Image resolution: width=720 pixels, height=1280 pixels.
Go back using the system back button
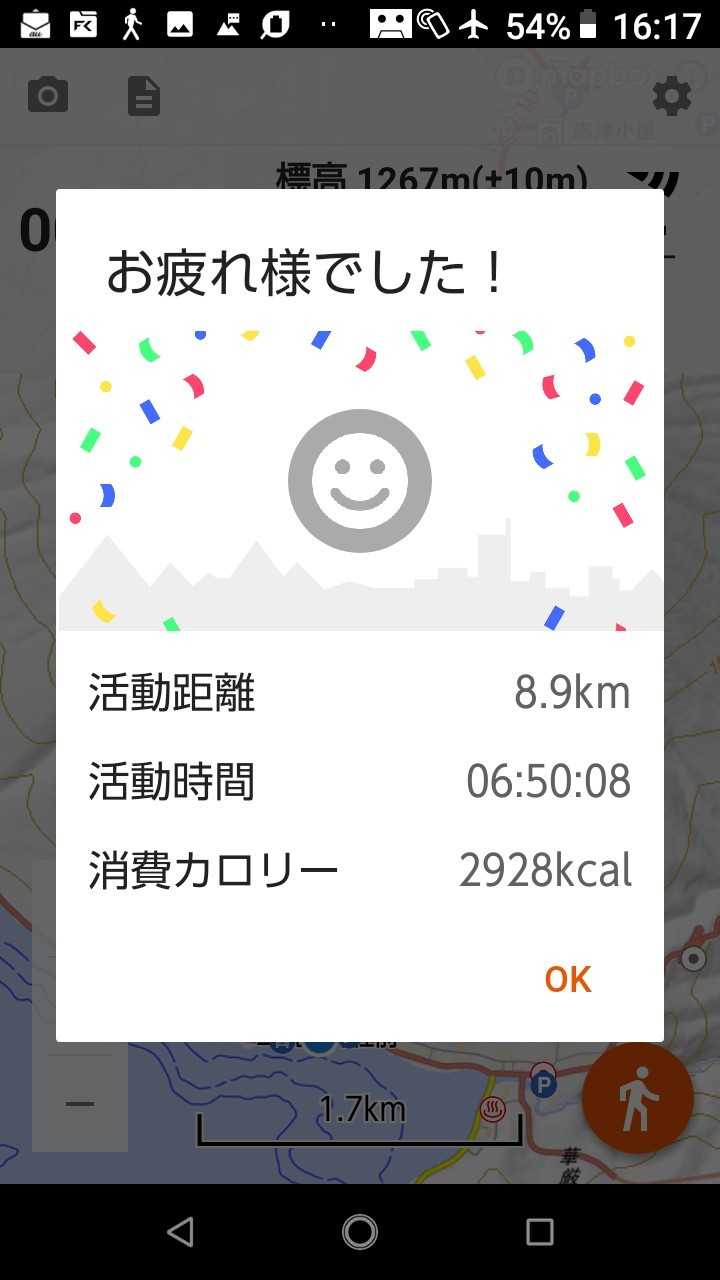pyautogui.click(x=180, y=1232)
